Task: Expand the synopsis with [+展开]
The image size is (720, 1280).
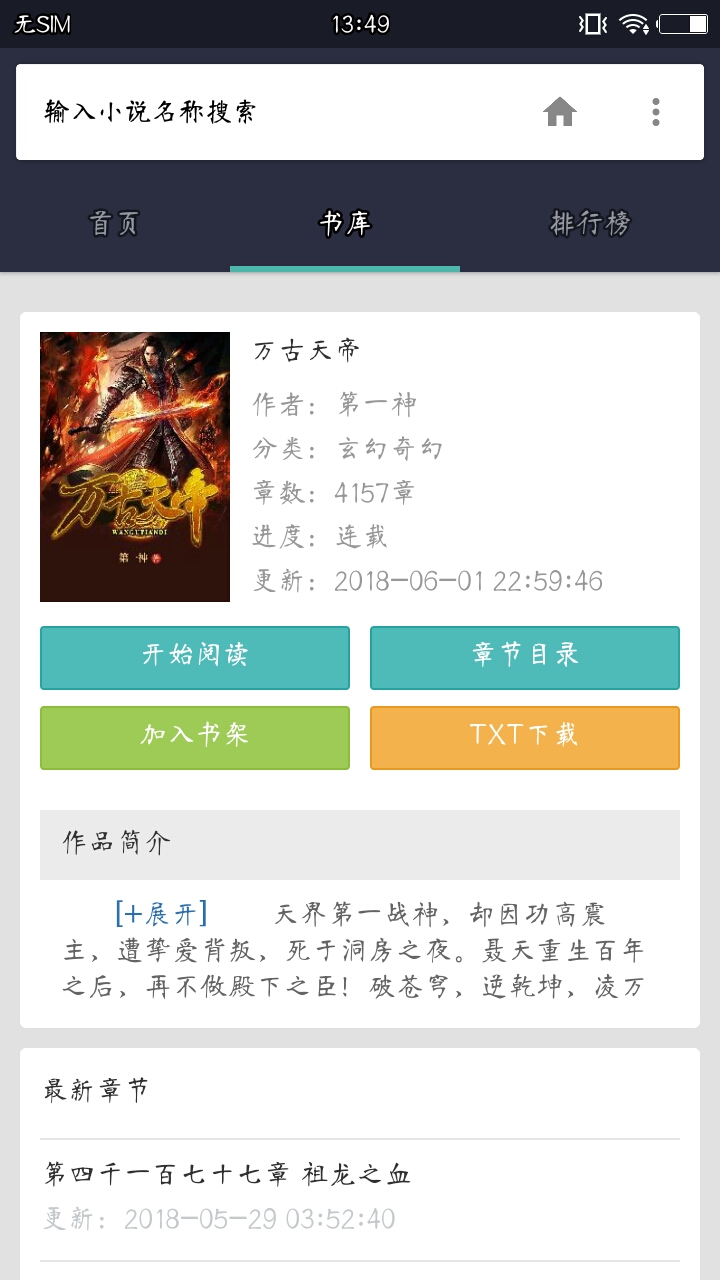Action: (x=161, y=913)
